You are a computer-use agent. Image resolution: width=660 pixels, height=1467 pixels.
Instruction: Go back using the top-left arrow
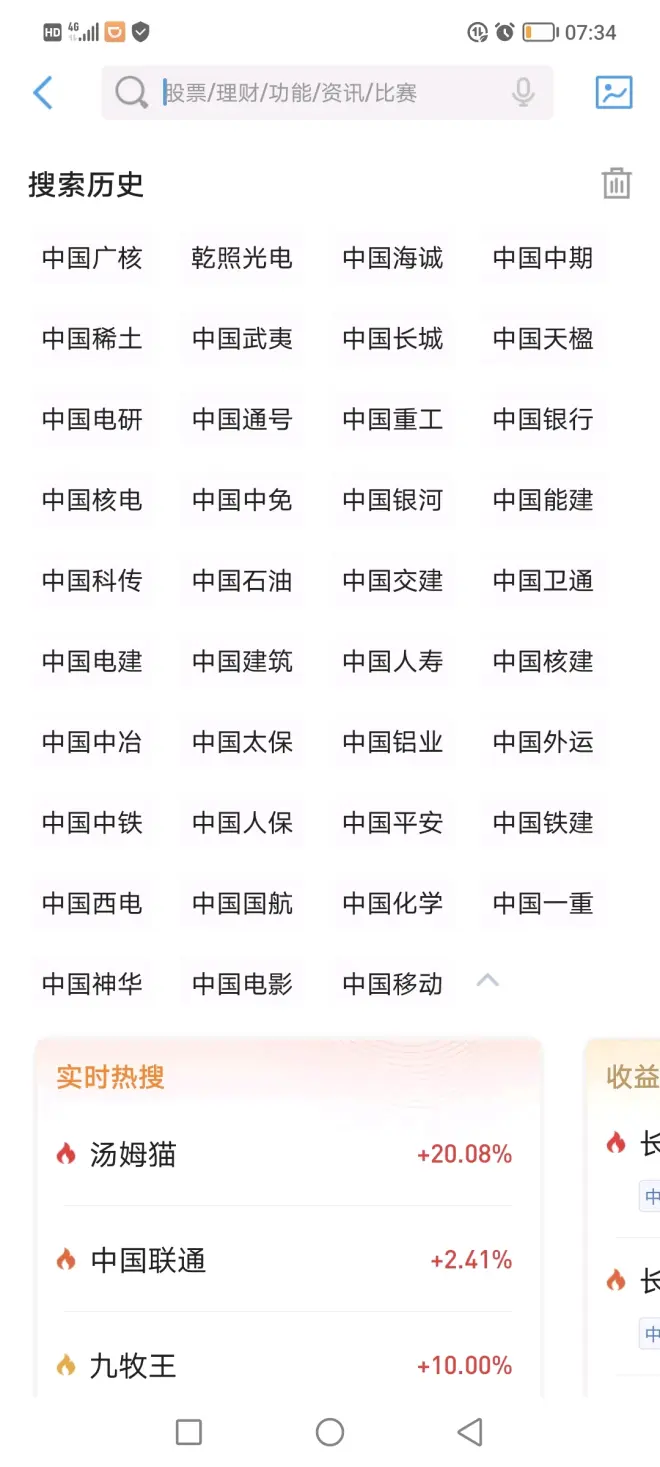point(43,93)
